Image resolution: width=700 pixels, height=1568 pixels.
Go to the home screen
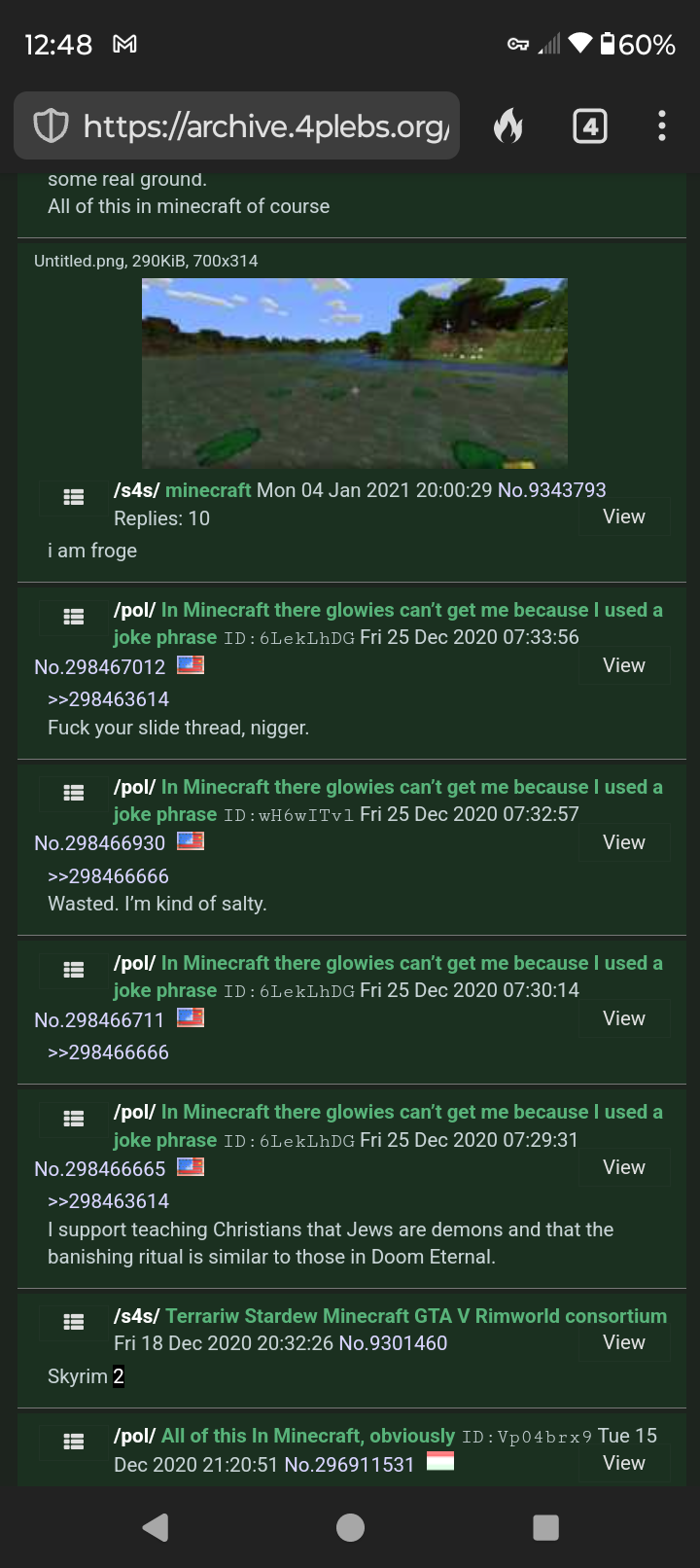pos(350,1527)
